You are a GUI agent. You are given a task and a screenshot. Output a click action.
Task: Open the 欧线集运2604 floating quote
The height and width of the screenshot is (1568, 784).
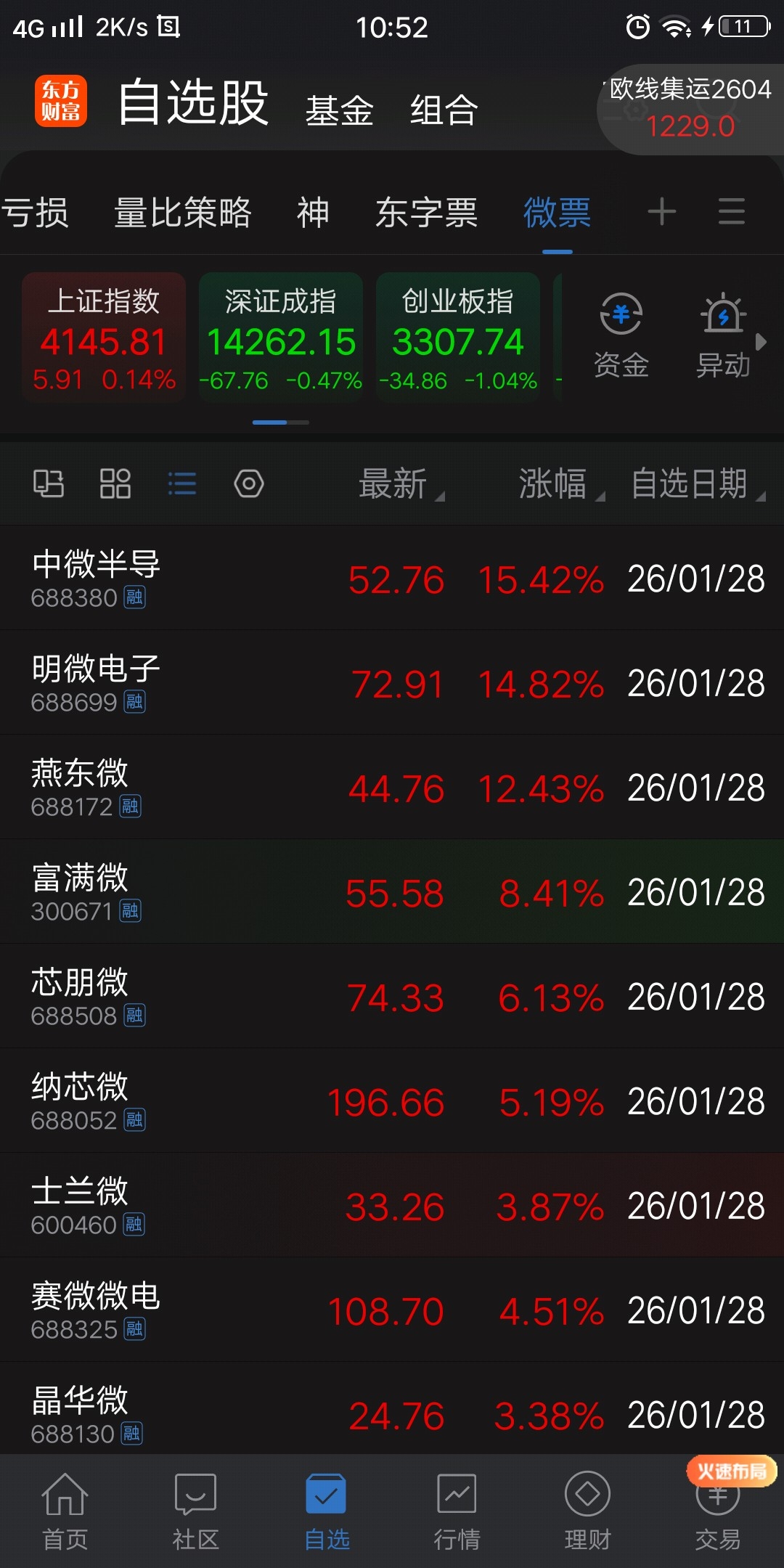(x=690, y=107)
